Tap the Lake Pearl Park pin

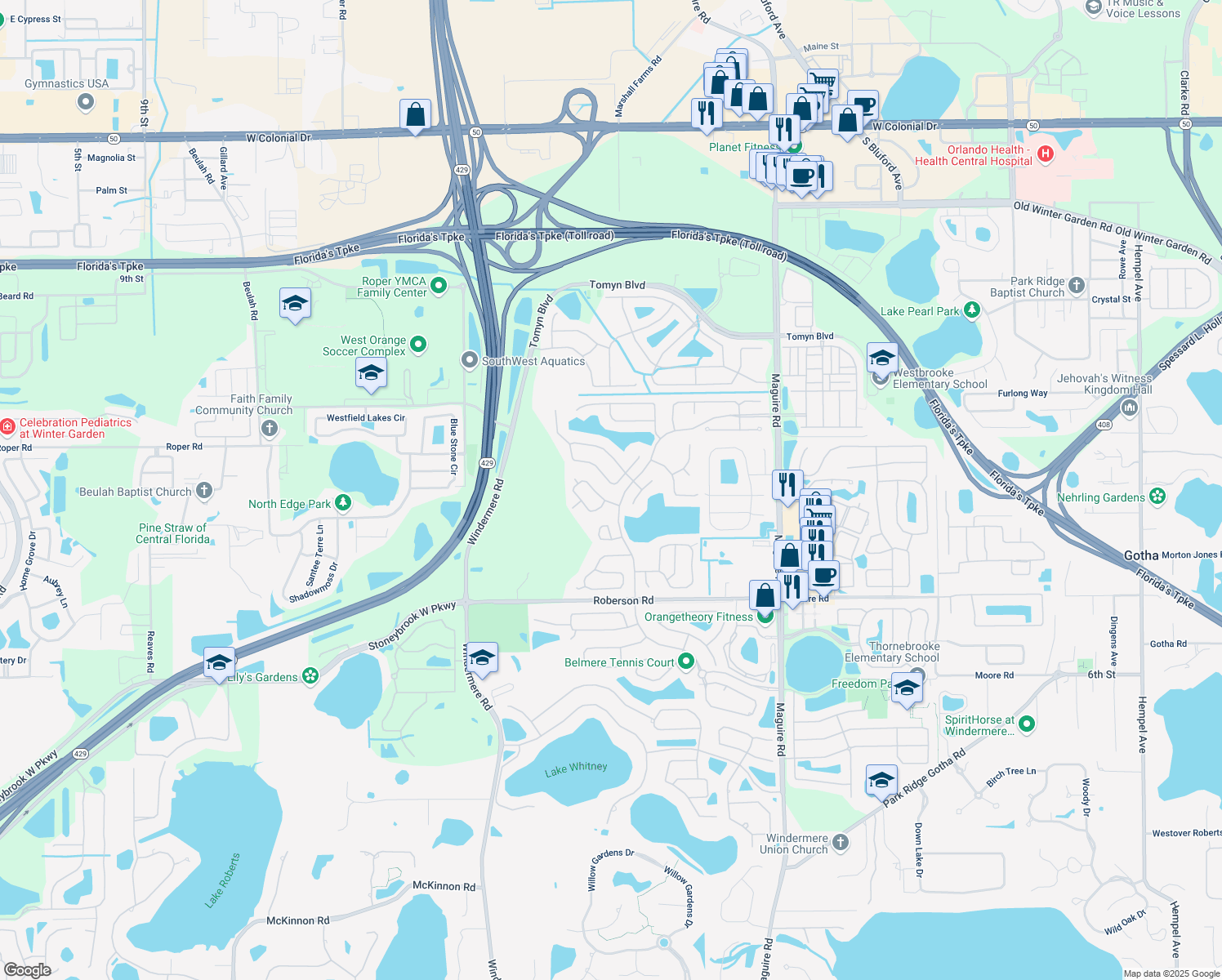click(x=971, y=310)
